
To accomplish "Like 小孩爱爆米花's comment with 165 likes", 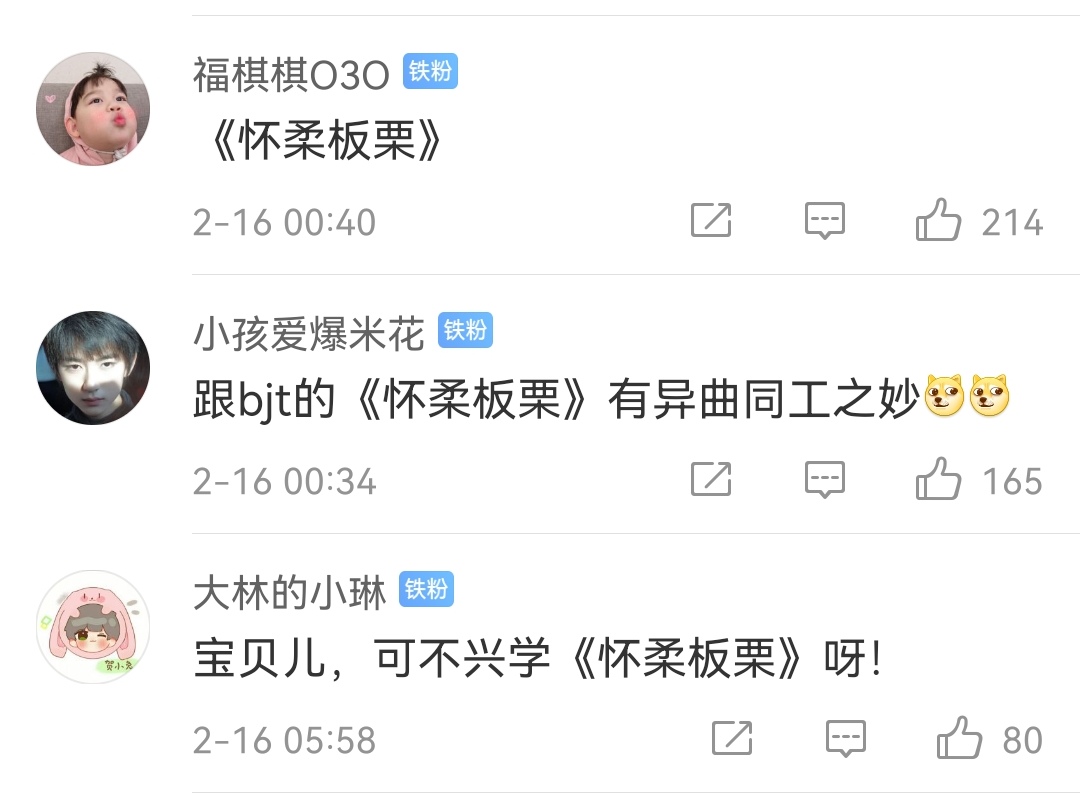I will [x=938, y=480].
